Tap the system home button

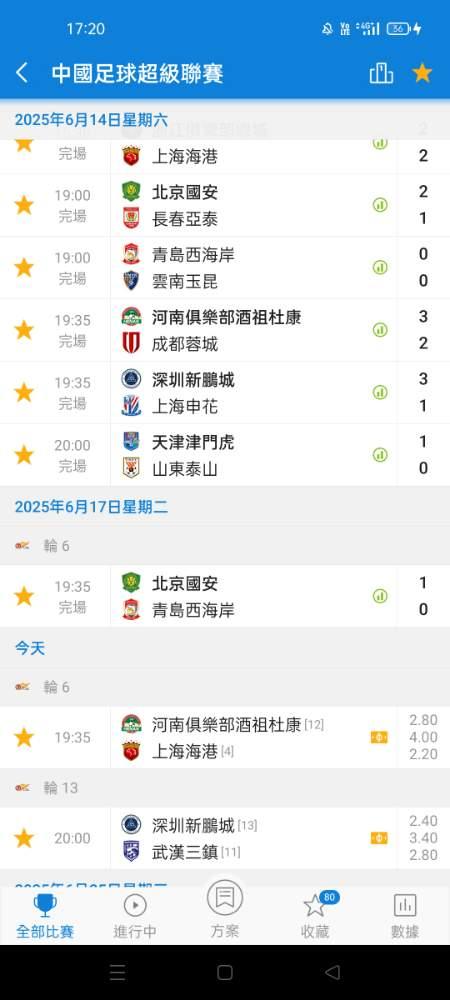coord(225,972)
